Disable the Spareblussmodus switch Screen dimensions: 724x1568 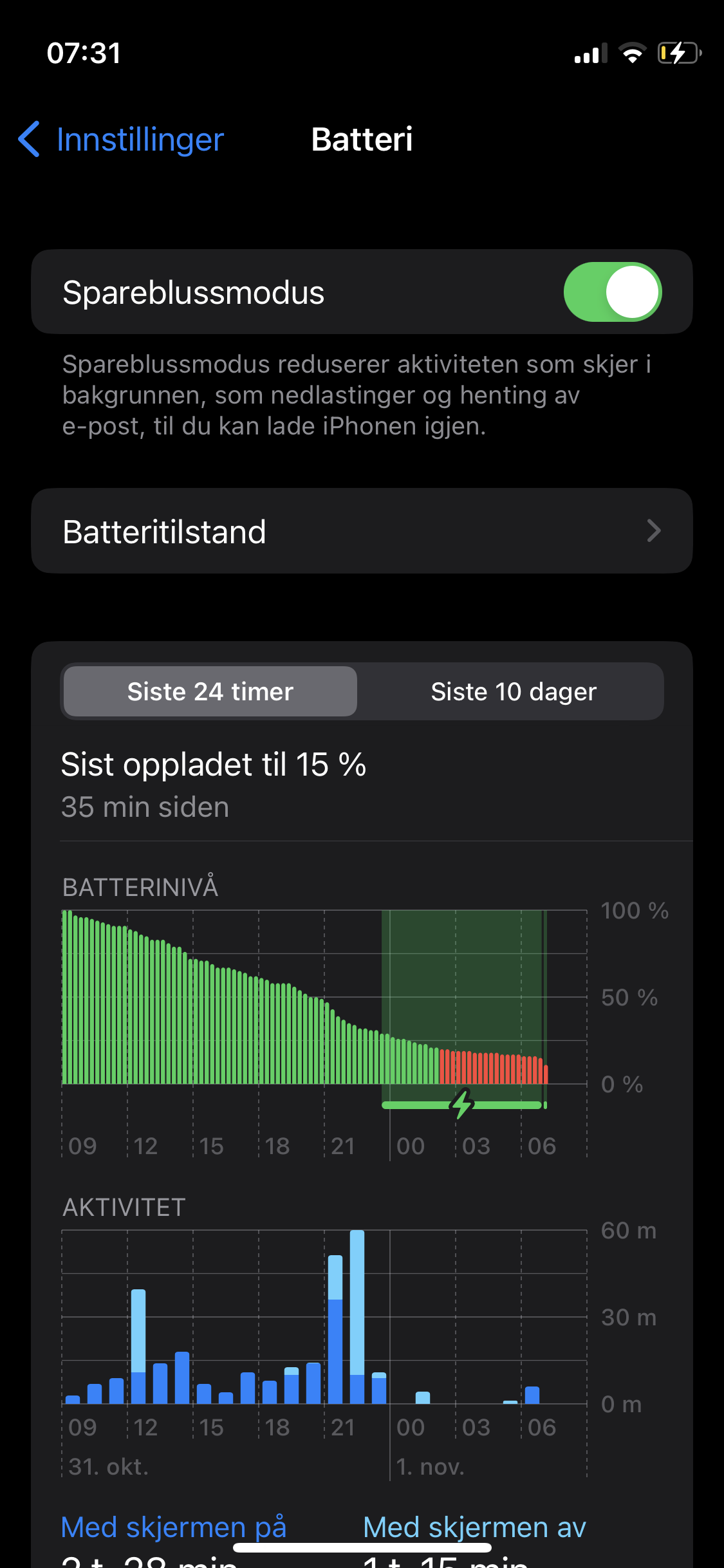tap(612, 292)
